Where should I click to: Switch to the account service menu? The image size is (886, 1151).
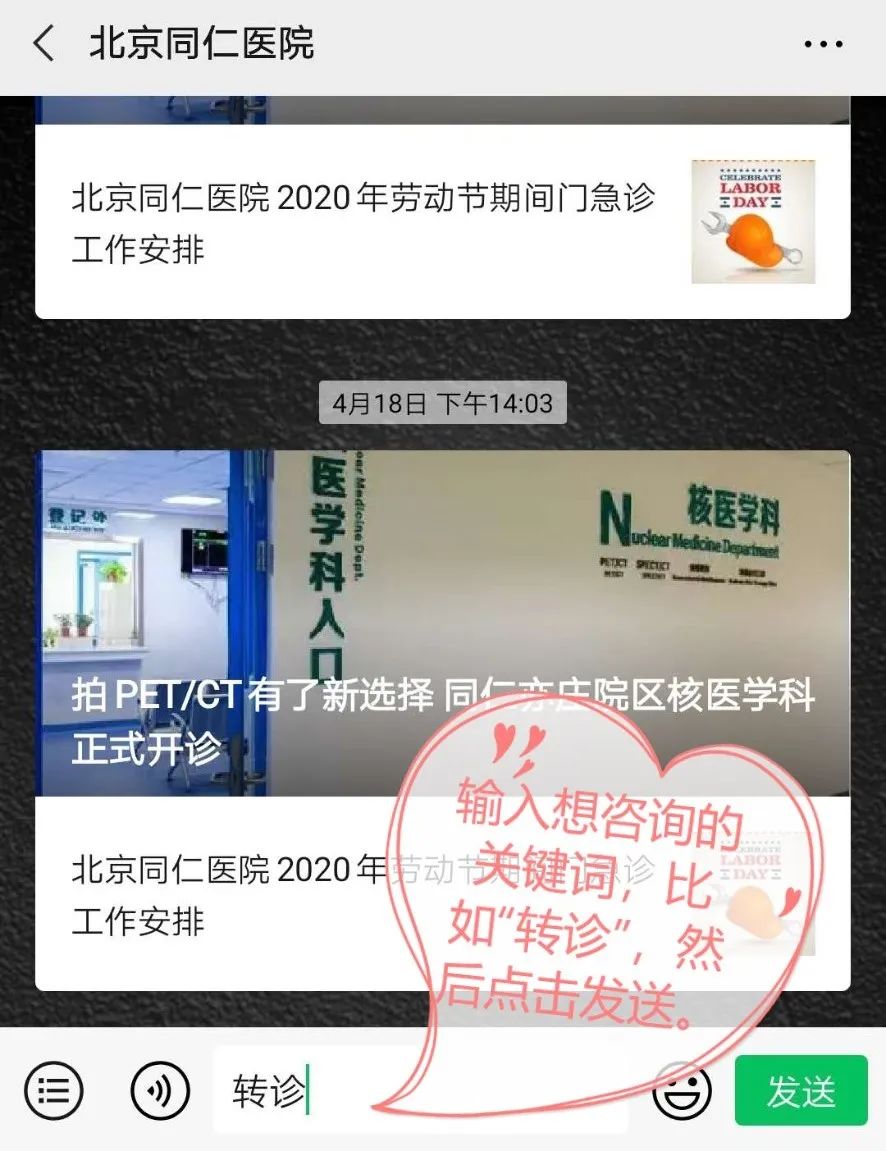(x=54, y=1089)
